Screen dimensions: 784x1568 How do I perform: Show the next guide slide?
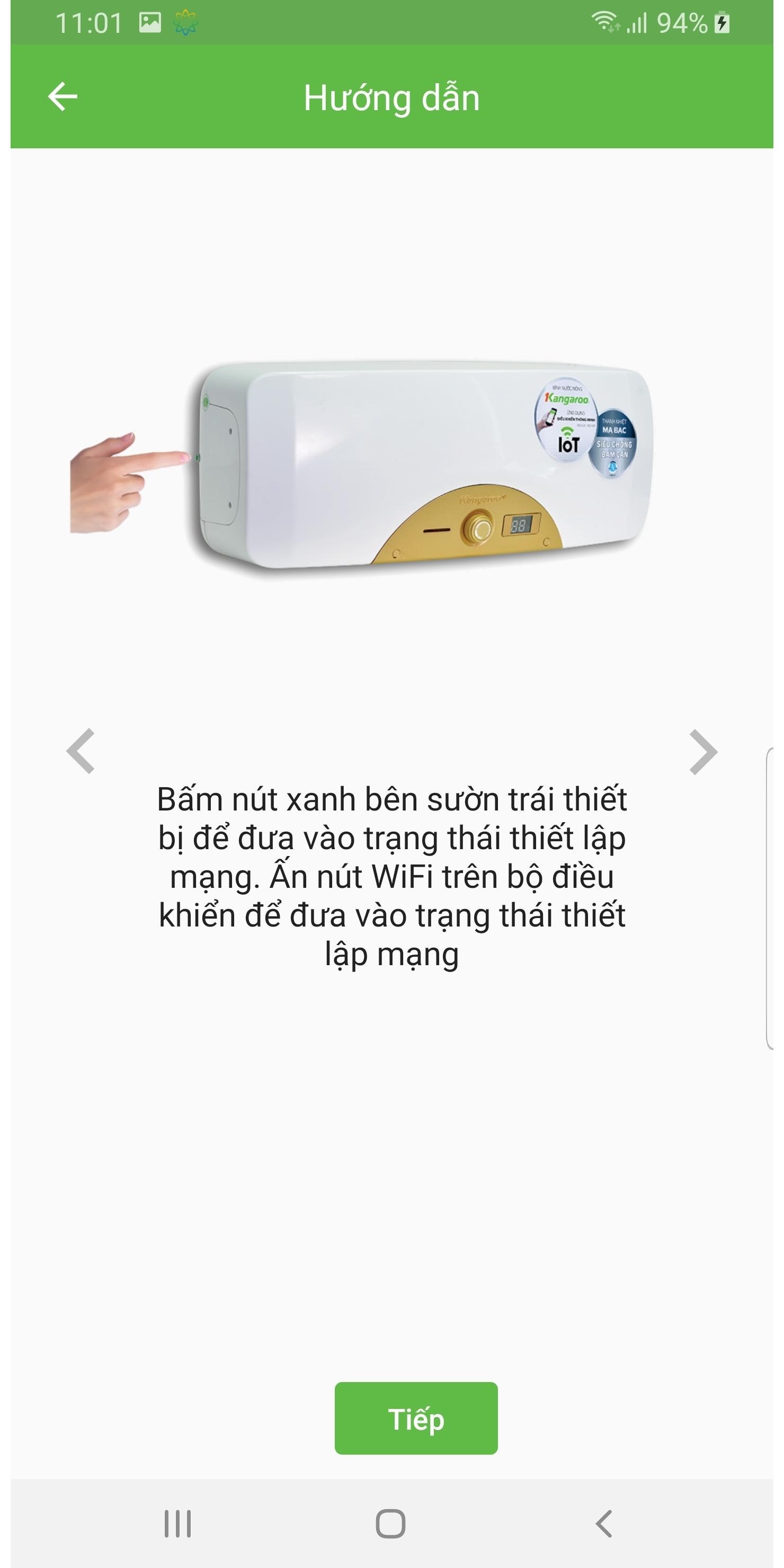703,752
